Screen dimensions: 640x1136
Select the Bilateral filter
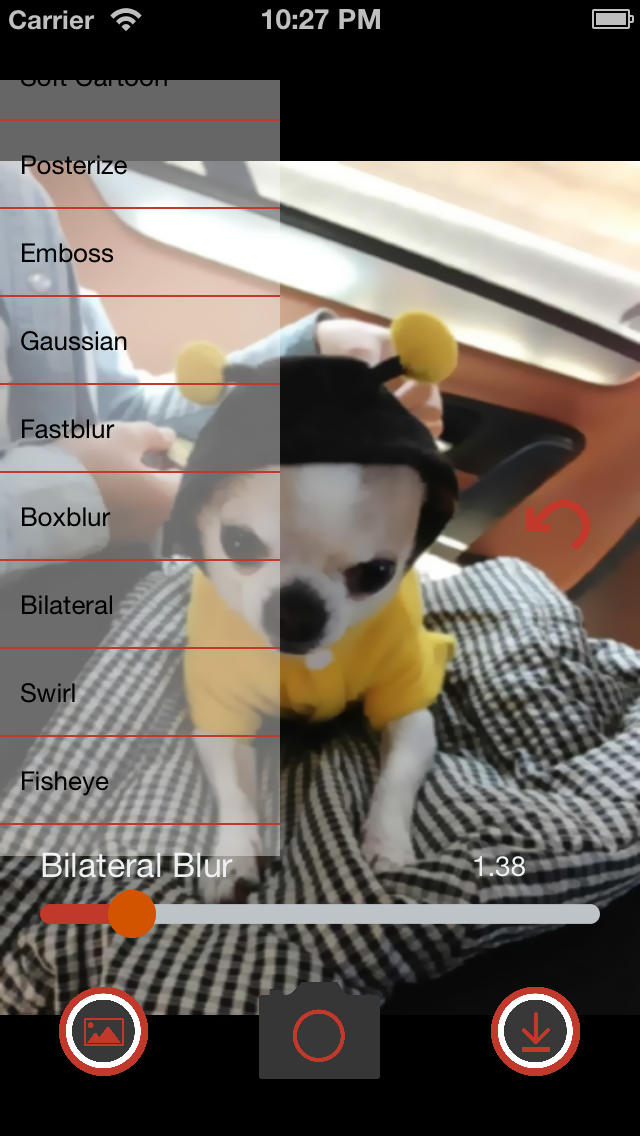point(139,605)
